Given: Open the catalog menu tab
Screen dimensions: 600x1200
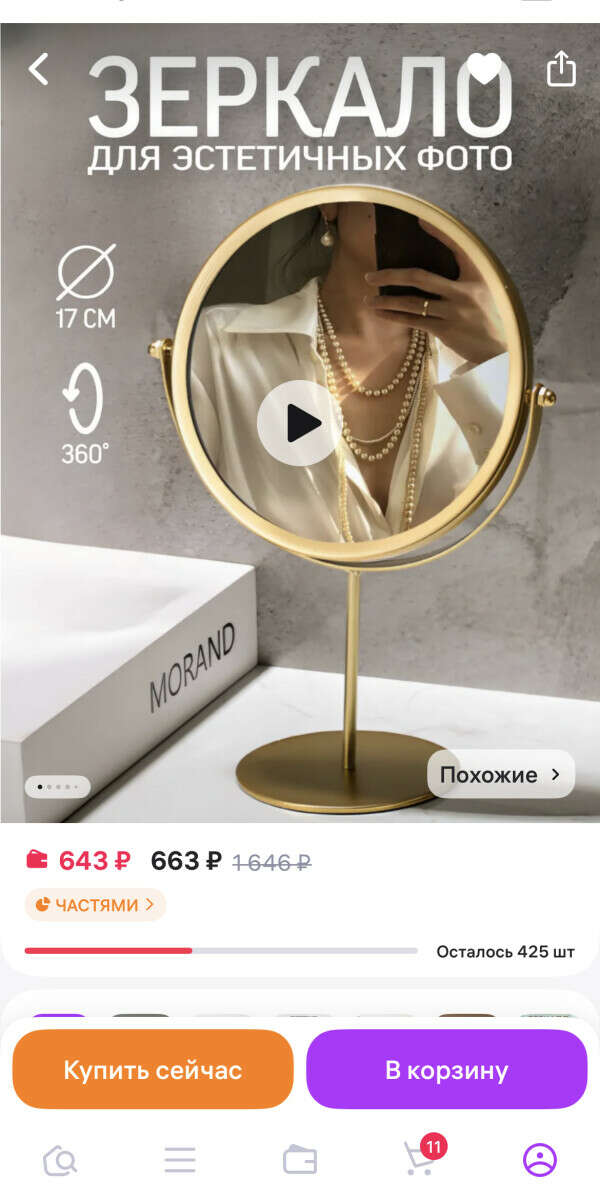Looking at the screenshot, I should point(180,1160).
